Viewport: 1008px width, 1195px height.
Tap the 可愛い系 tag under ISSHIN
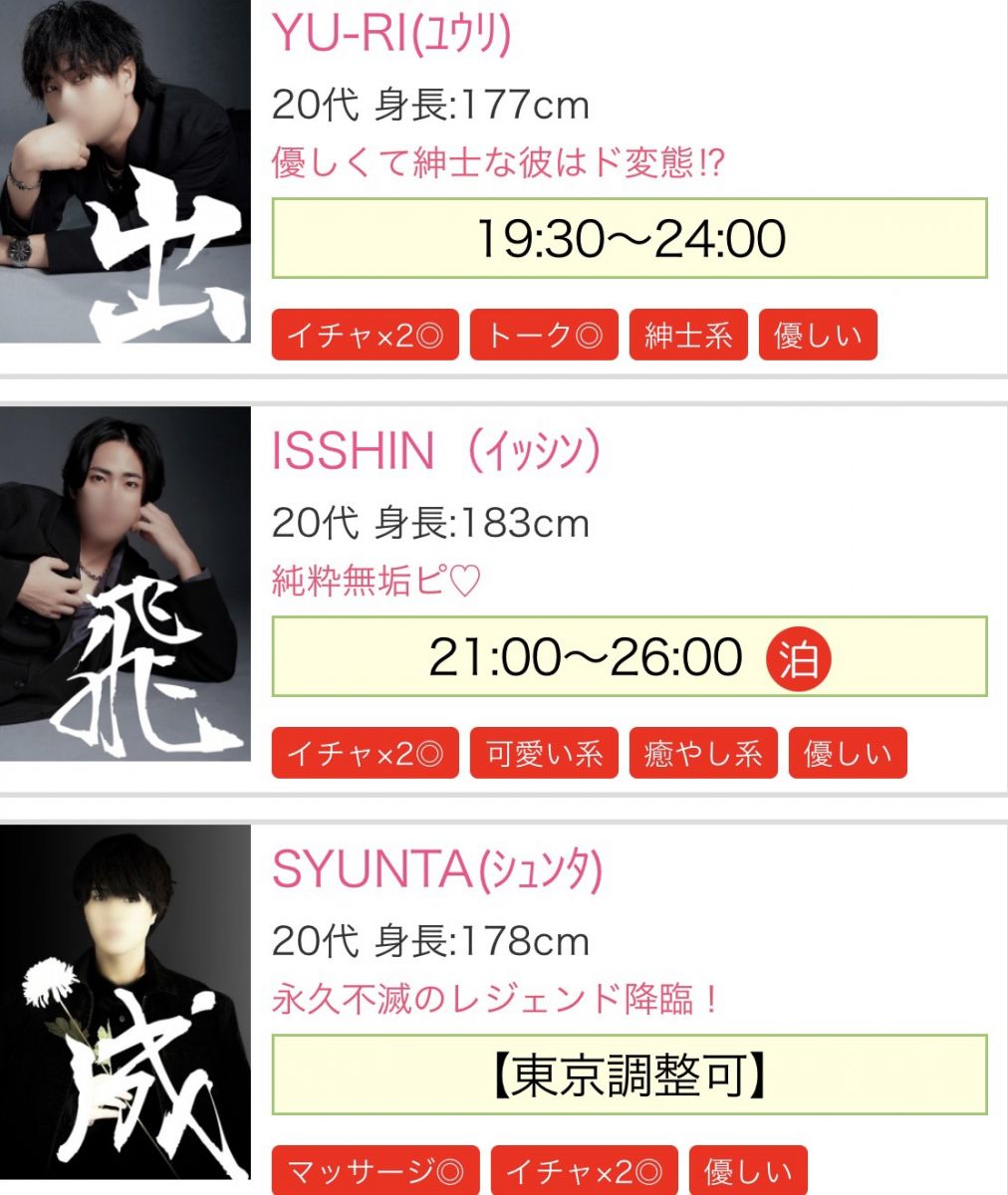[544, 753]
